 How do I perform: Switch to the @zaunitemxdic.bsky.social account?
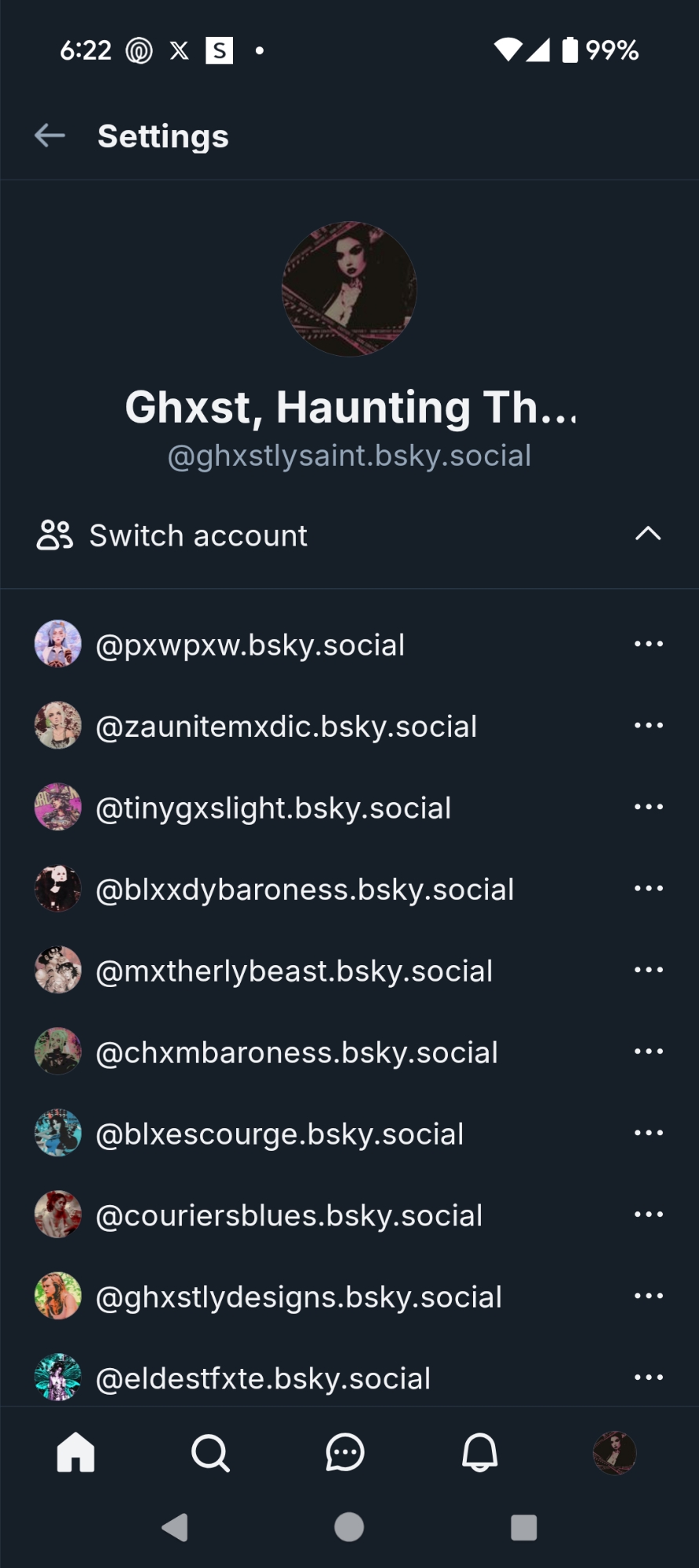click(286, 727)
